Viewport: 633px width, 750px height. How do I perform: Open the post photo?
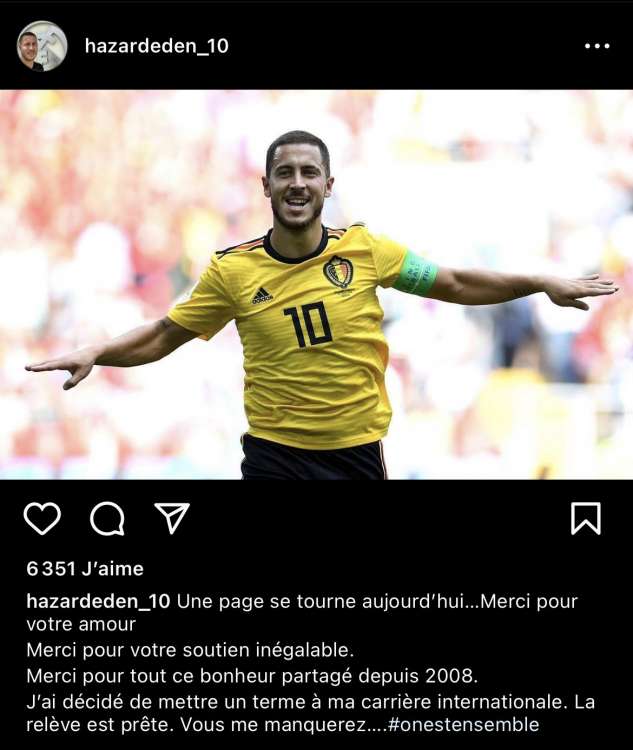pos(316,285)
